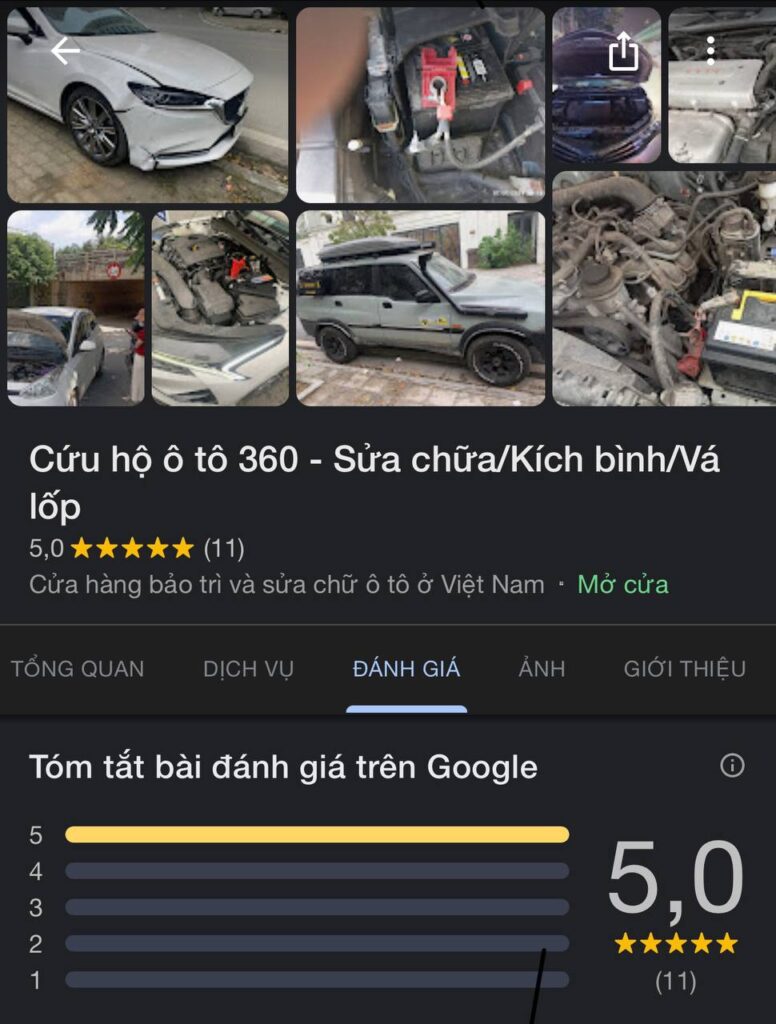This screenshot has height=1024, width=776.
Task: Open the three-dot overflow menu
Action: [710, 51]
